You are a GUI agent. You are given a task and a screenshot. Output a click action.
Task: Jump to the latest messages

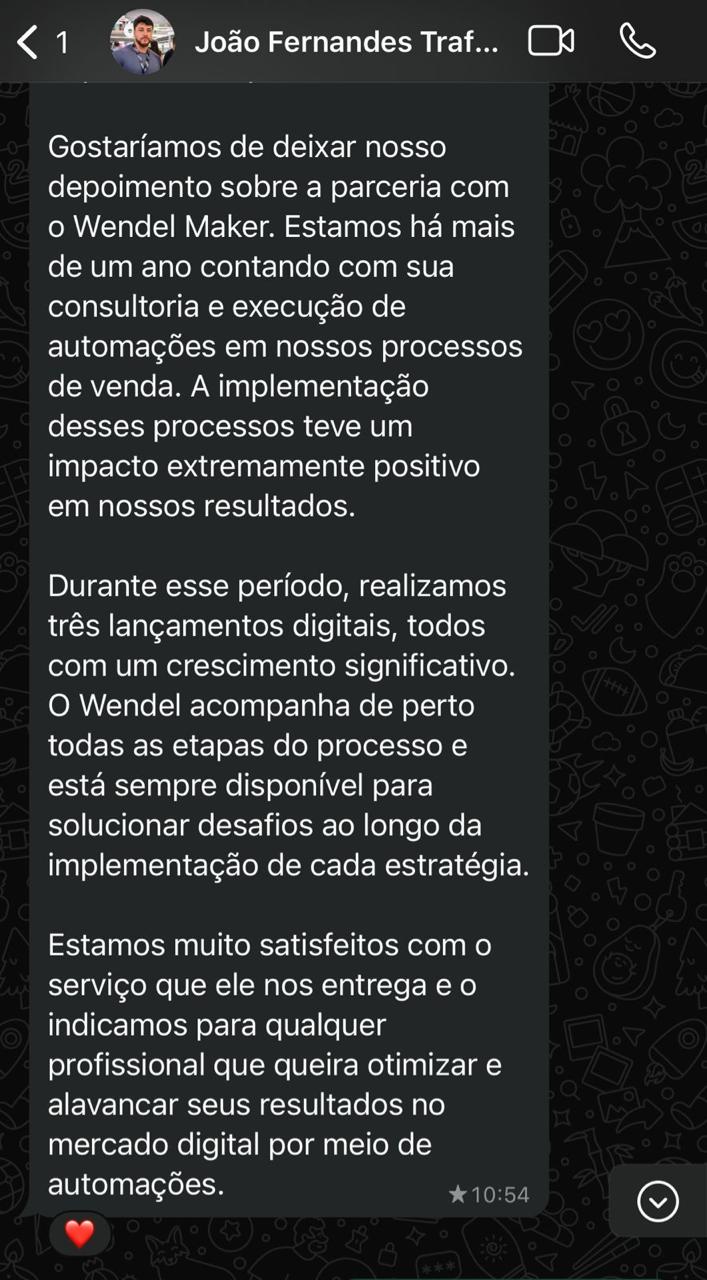point(657,1201)
